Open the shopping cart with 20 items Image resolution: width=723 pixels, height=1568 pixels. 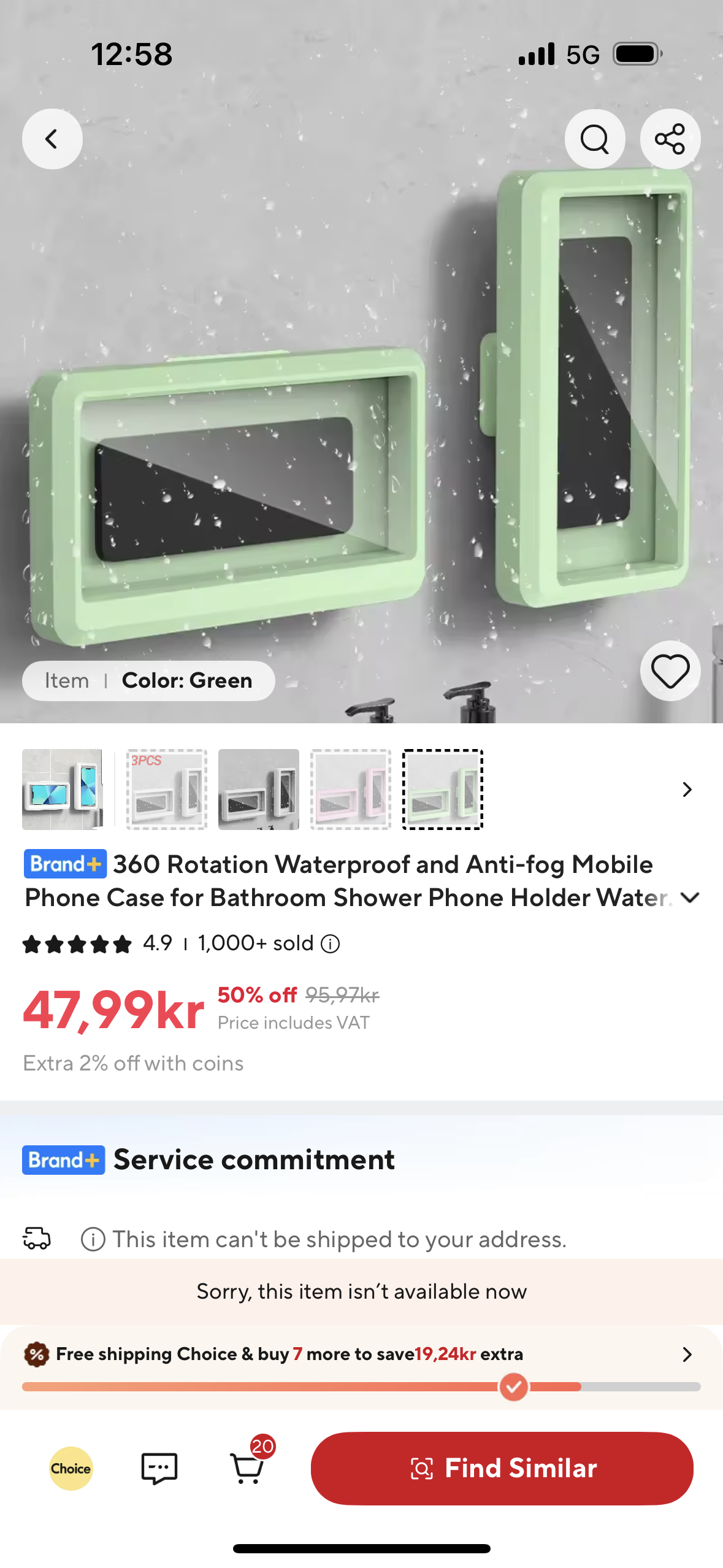pyautogui.click(x=247, y=1469)
